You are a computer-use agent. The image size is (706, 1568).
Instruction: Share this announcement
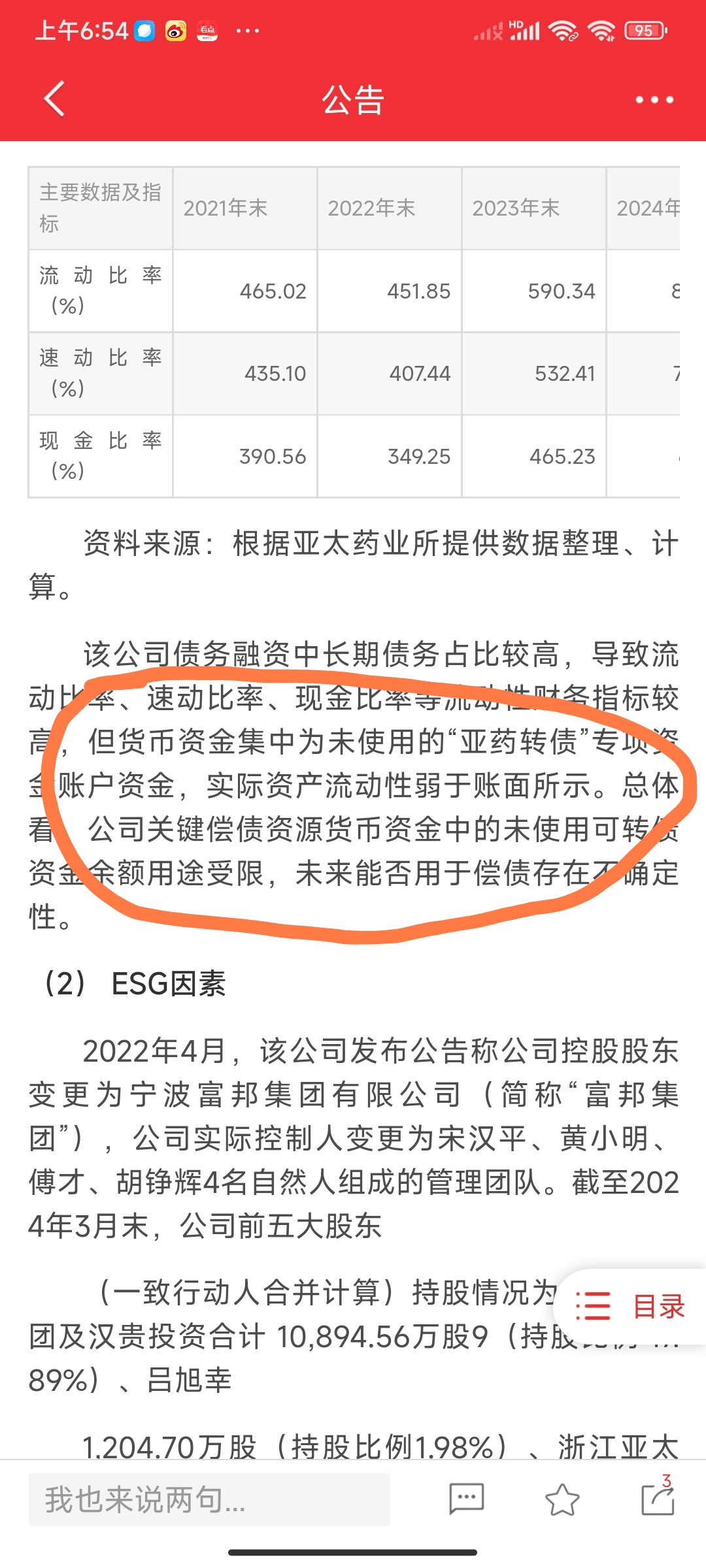coord(658,1498)
